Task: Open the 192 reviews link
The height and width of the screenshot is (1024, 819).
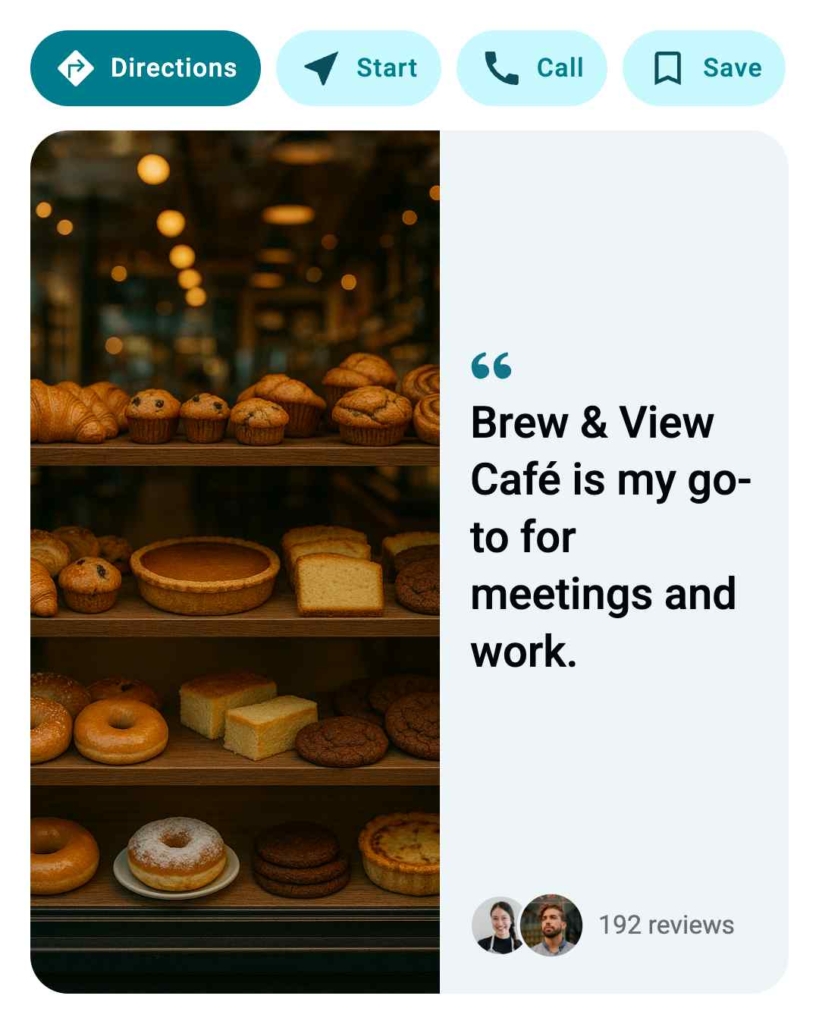Action: [x=667, y=925]
